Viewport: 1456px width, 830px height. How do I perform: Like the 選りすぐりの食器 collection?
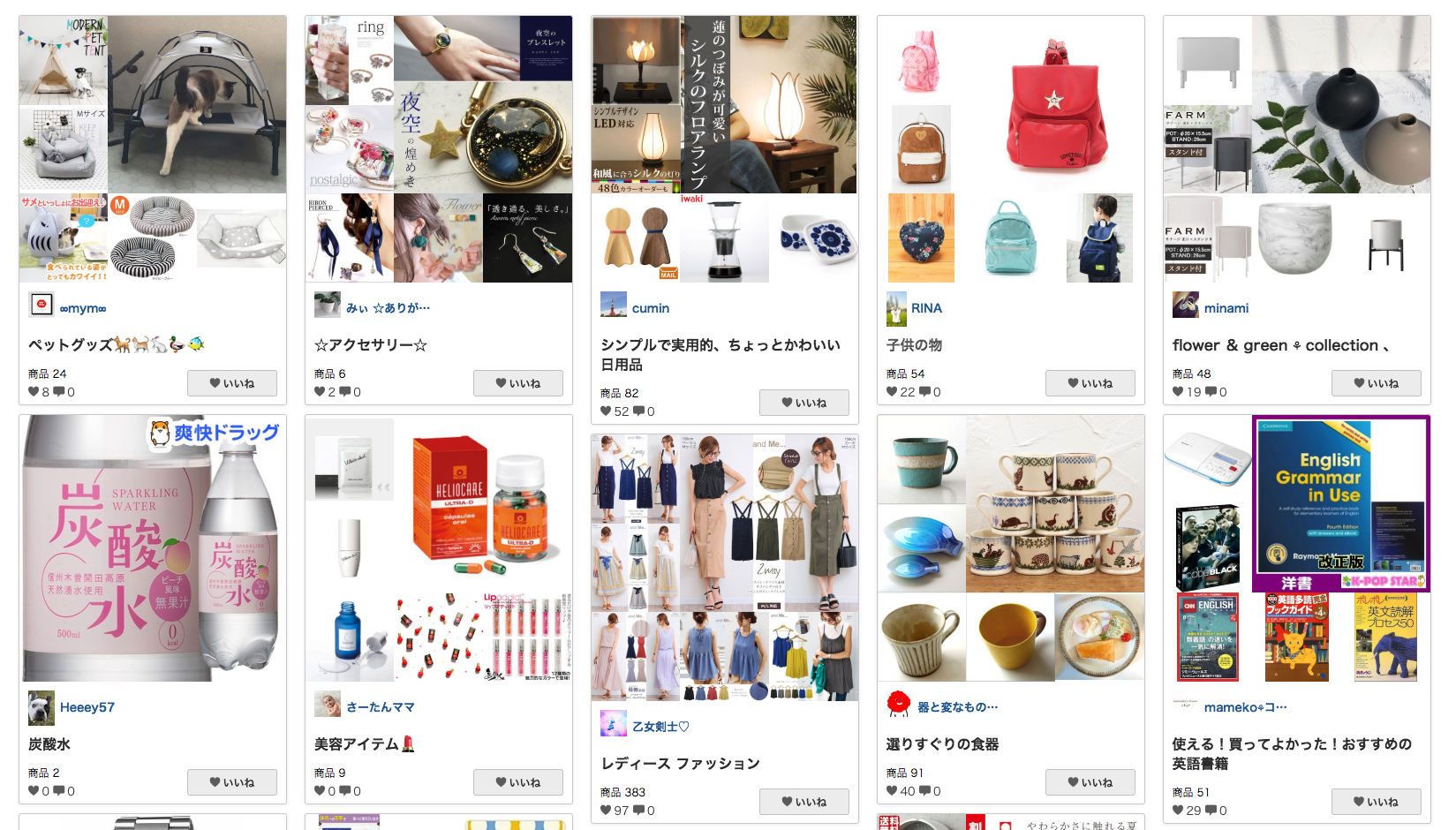(x=1090, y=782)
